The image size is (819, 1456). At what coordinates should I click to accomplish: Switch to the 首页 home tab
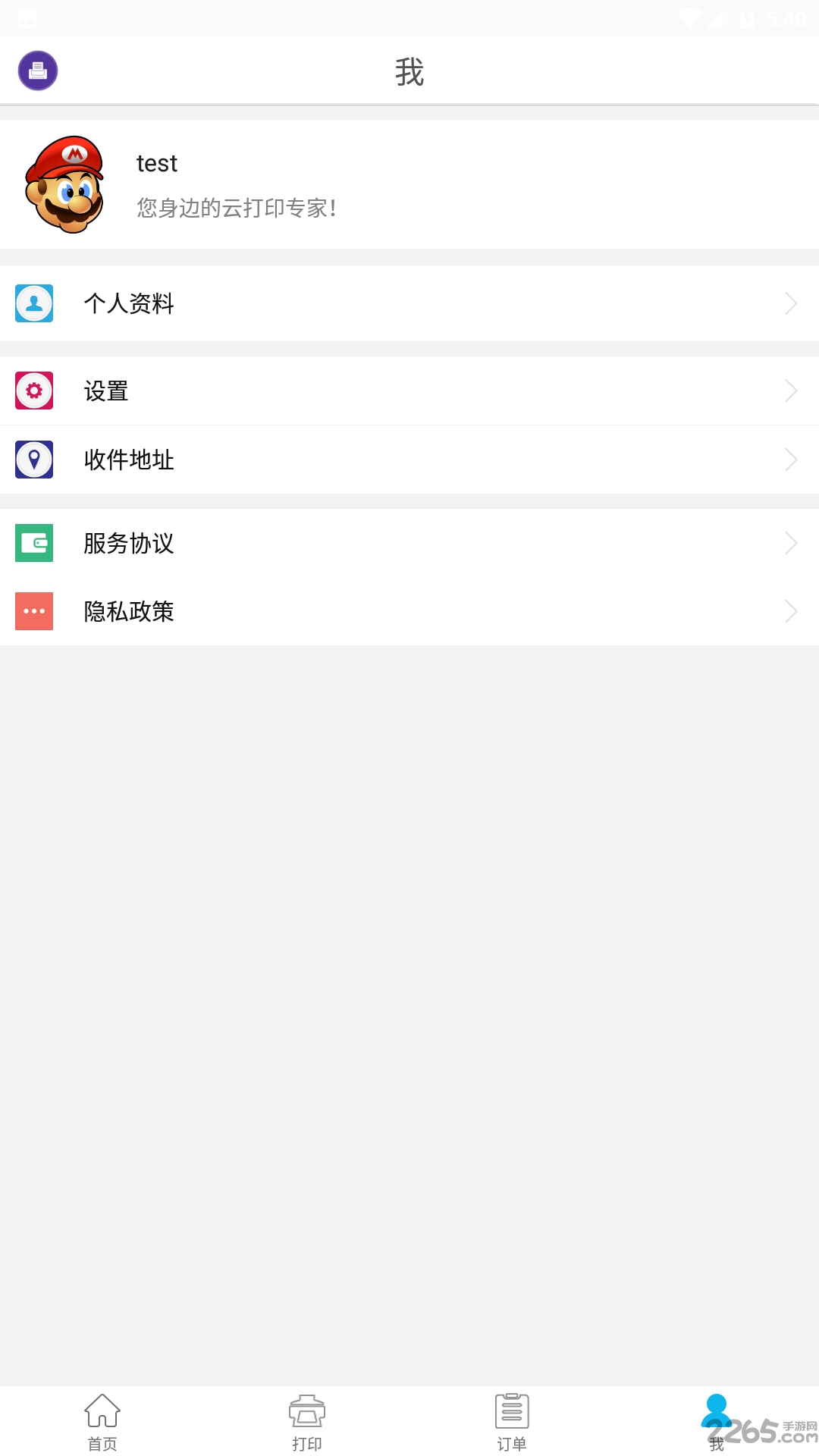(x=102, y=1422)
